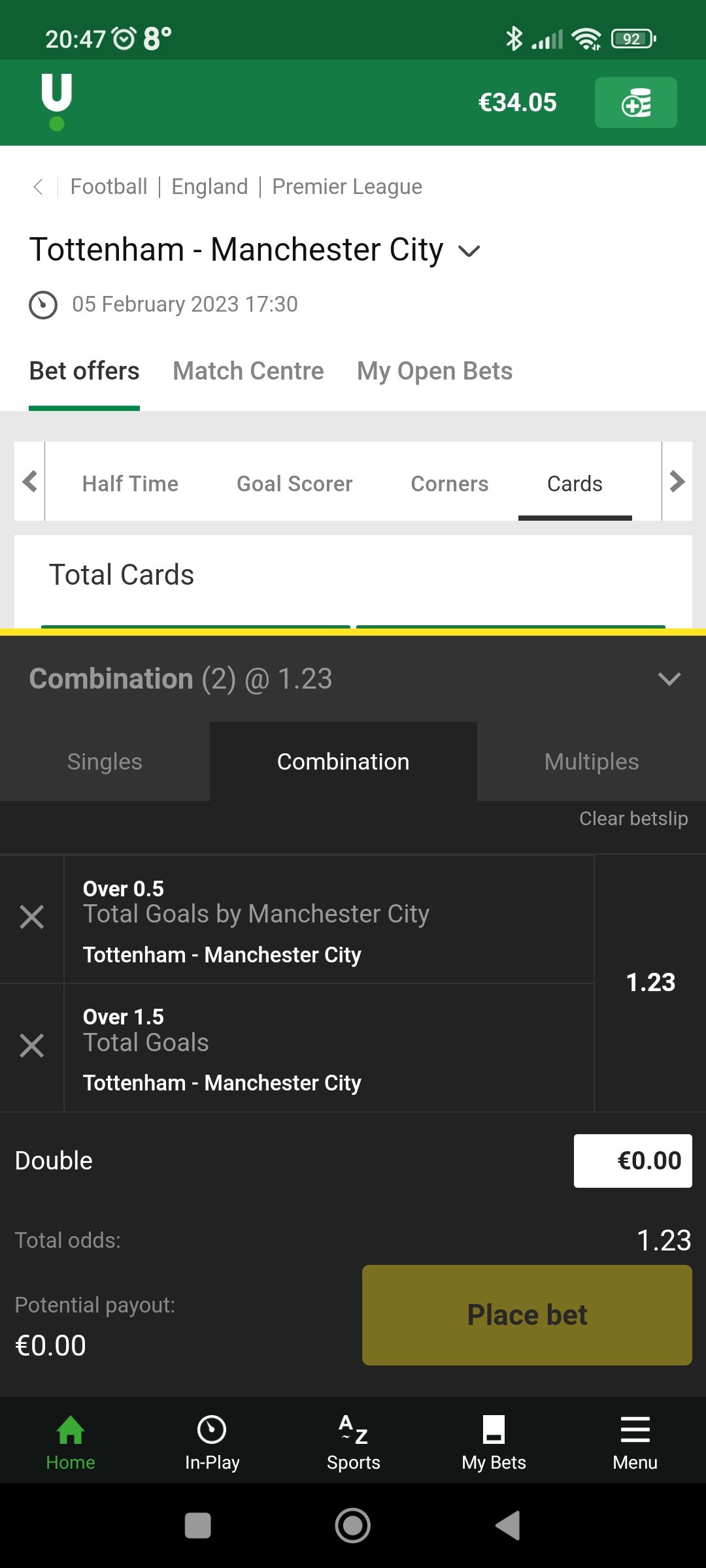Tap the deposit funds button
Viewport: 706px width, 1568px height.
pyautogui.click(x=635, y=103)
